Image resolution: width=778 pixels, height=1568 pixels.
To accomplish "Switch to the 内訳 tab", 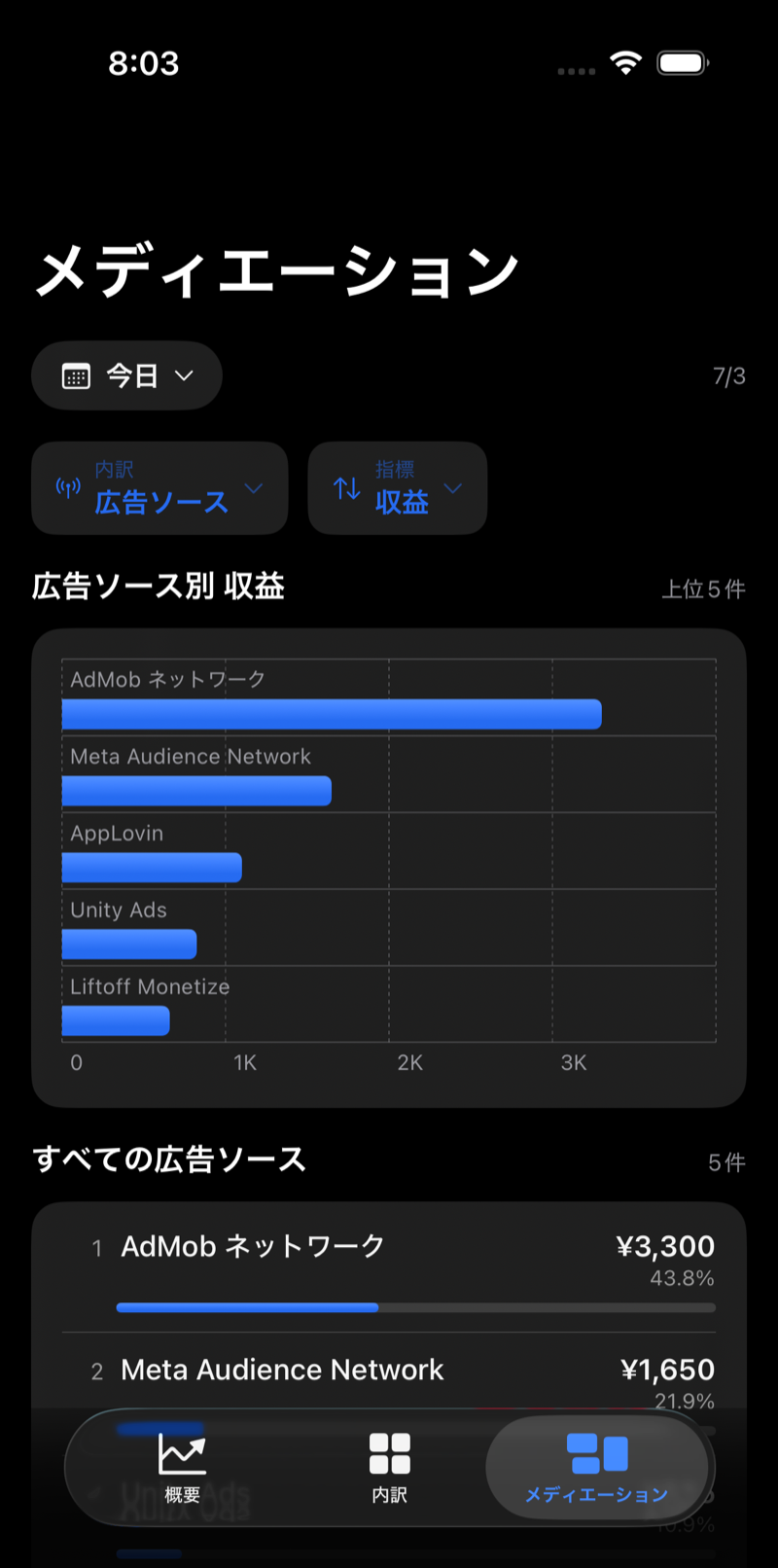I will (389, 1468).
